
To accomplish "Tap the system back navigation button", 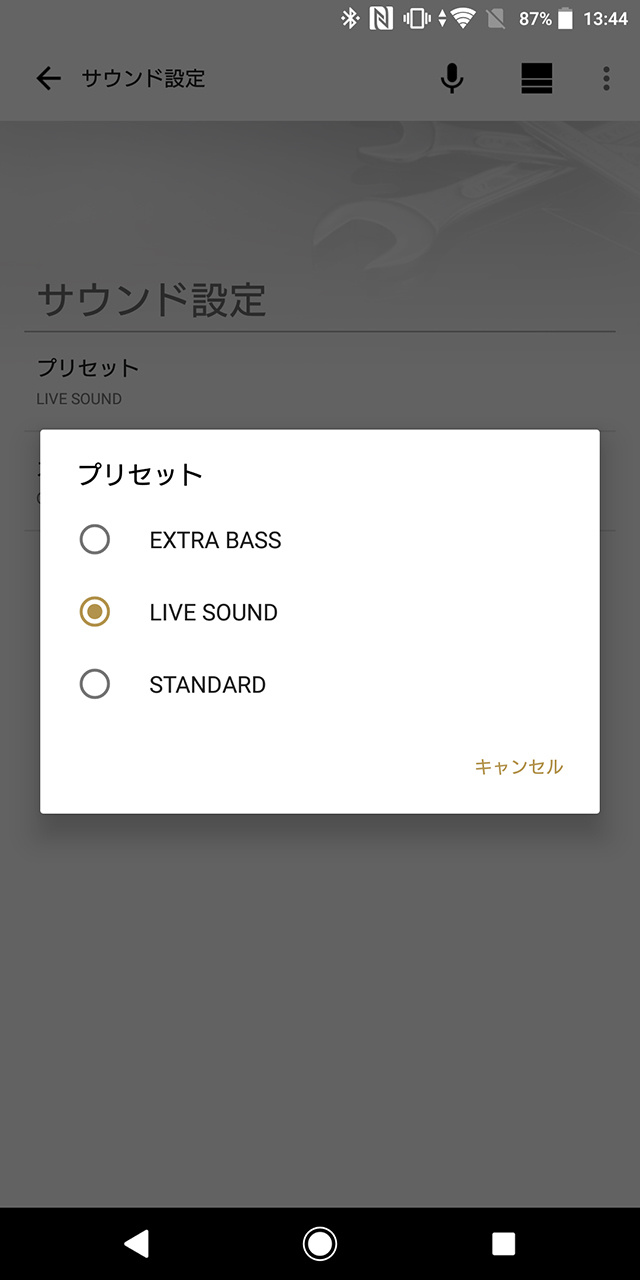I will click(x=136, y=1243).
